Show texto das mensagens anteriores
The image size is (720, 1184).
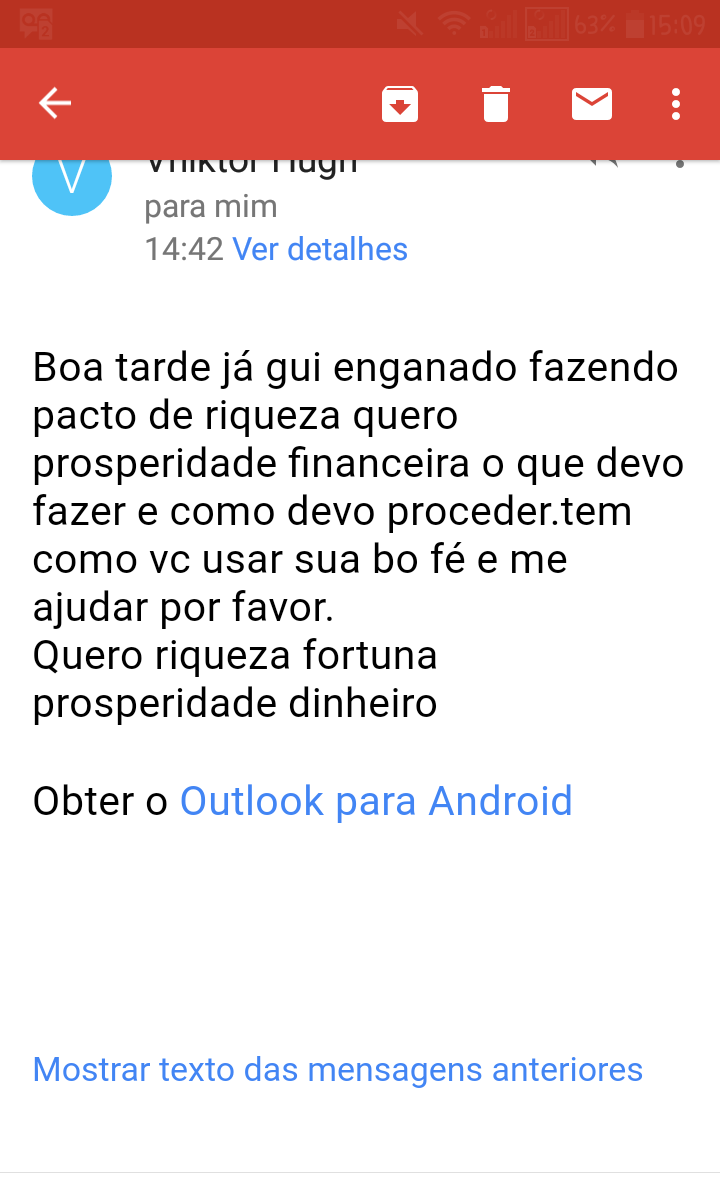pos(338,1070)
